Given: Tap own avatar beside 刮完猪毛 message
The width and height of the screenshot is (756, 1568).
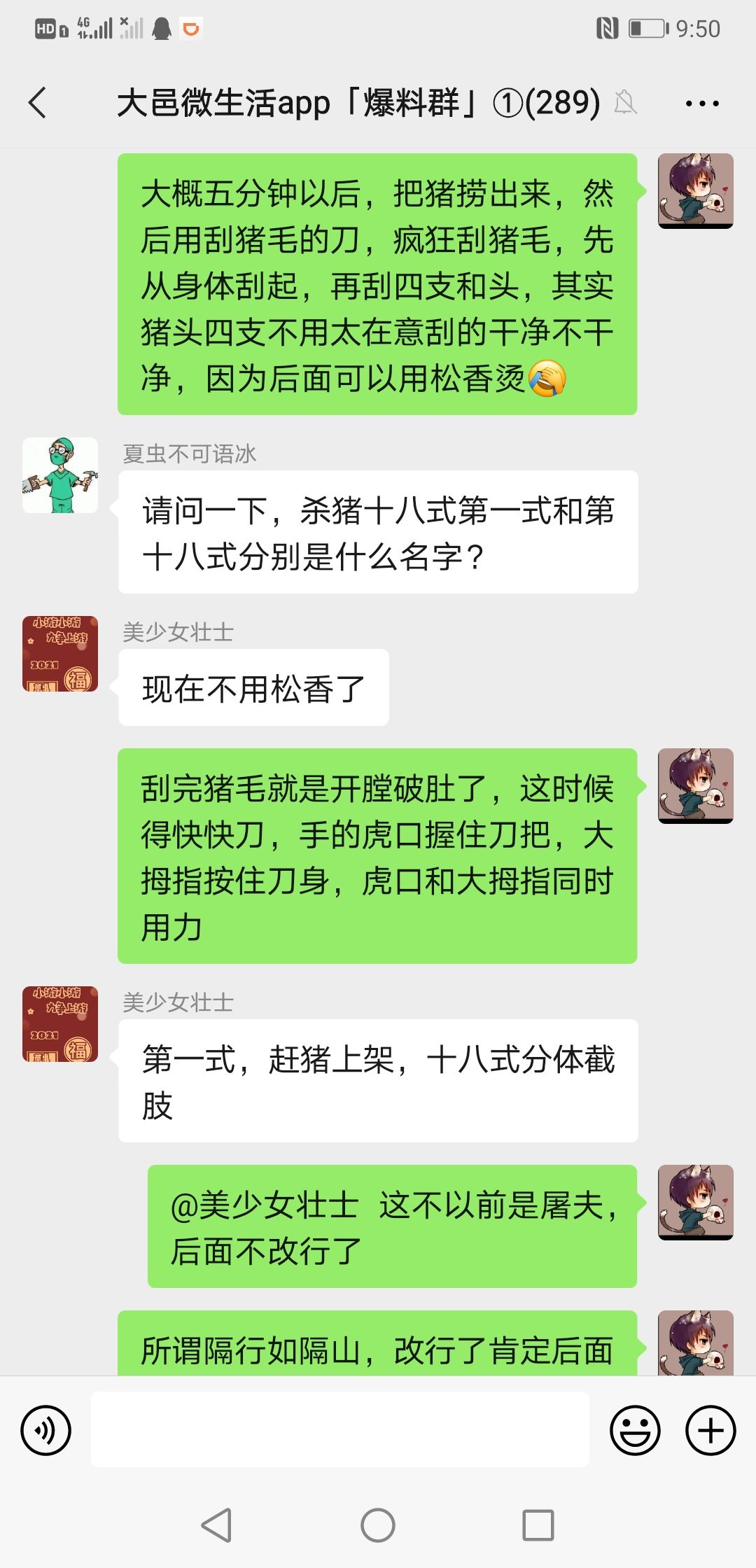Looking at the screenshot, I should coord(695,785).
